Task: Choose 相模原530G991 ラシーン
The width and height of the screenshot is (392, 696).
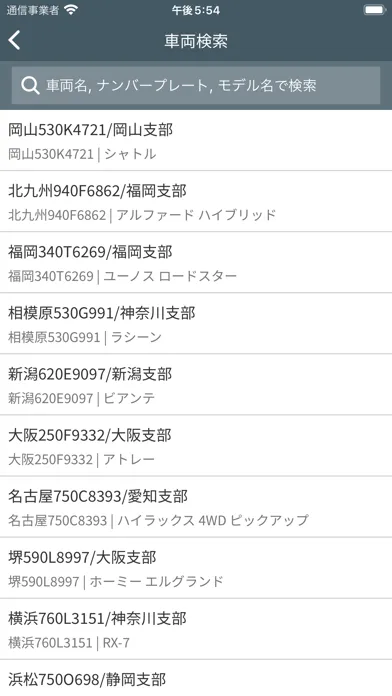Action: (196, 324)
